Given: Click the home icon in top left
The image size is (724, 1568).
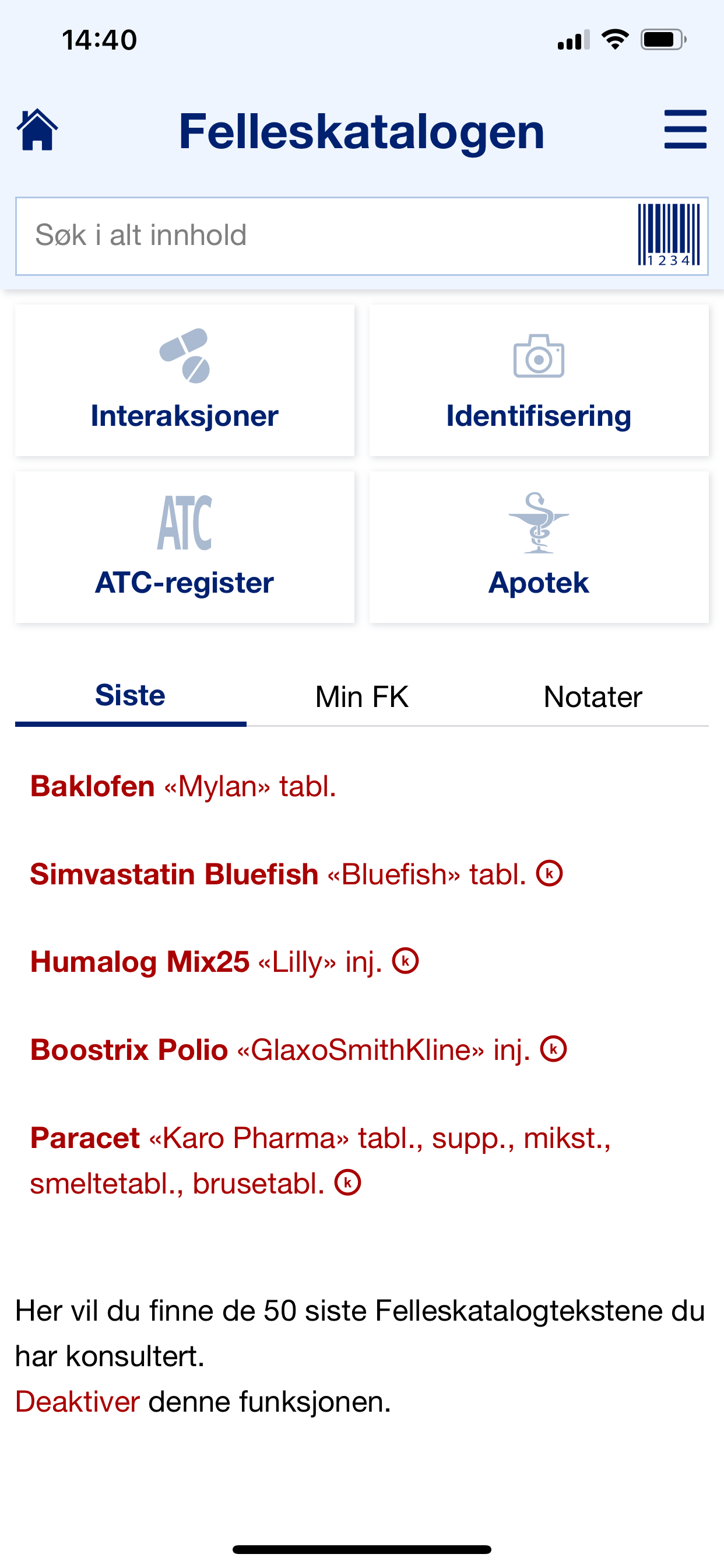Looking at the screenshot, I should pyautogui.click(x=37, y=129).
